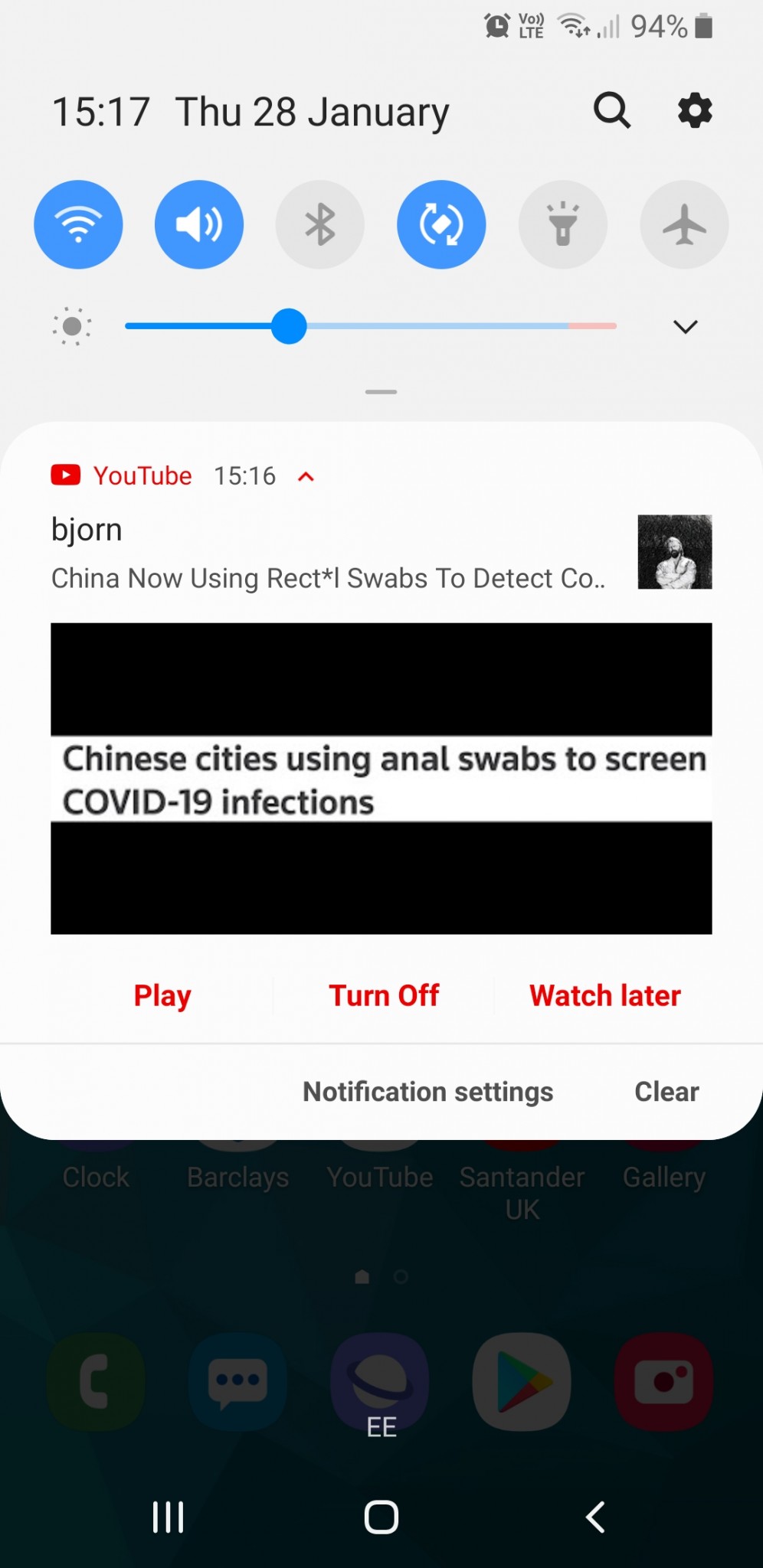Disable the auto-rotate toggle

pos(441,224)
